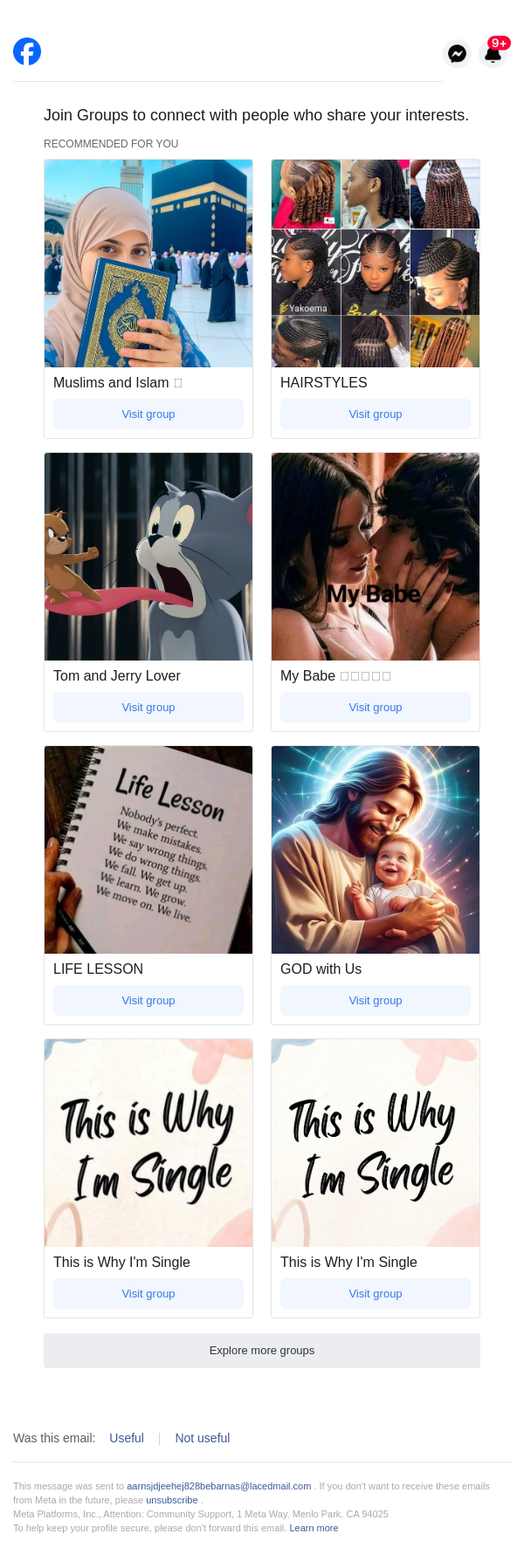
Task: Open the Learn more link
Action: 314,1528
